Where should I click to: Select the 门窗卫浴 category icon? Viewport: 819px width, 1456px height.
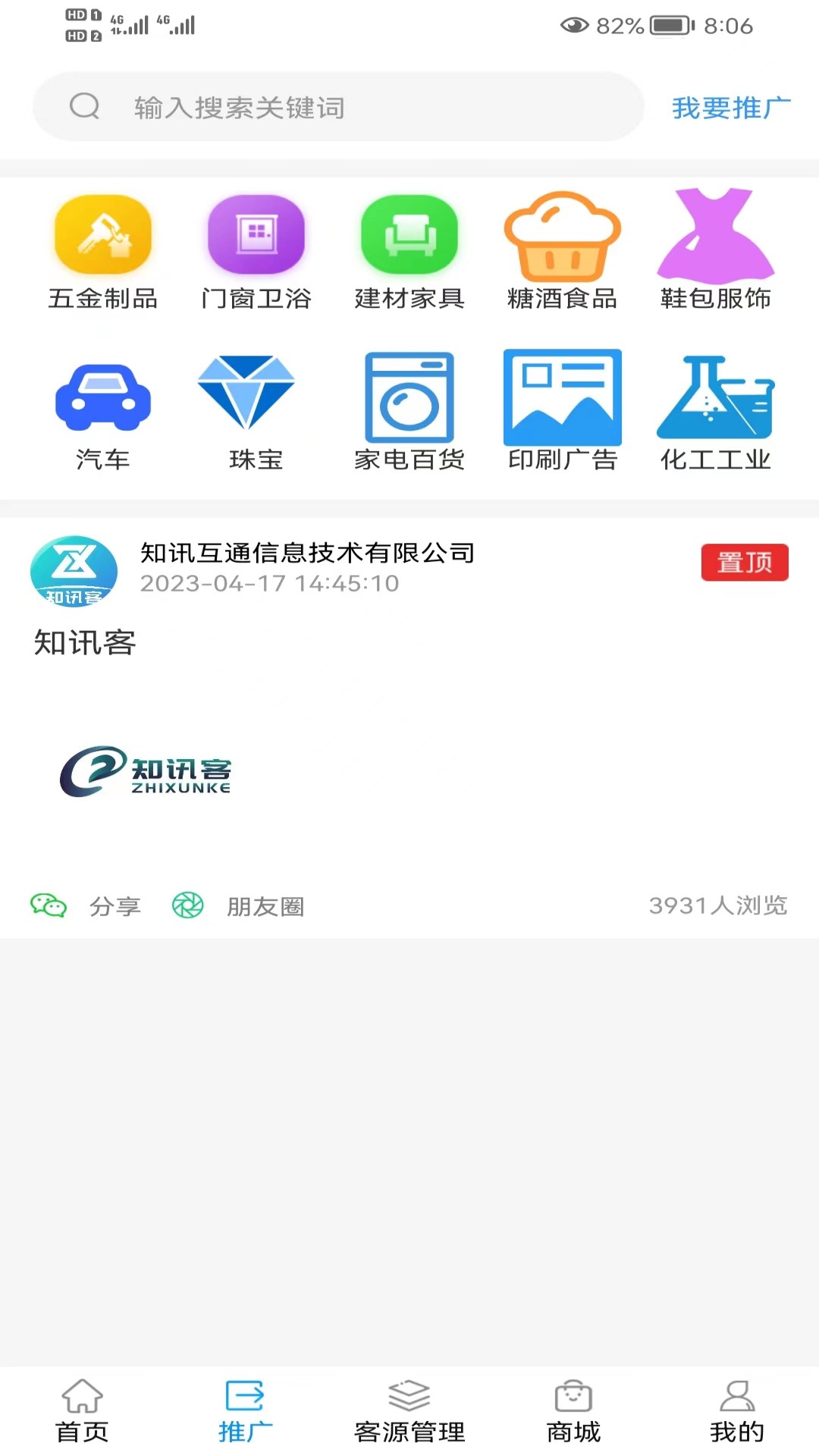(x=256, y=235)
